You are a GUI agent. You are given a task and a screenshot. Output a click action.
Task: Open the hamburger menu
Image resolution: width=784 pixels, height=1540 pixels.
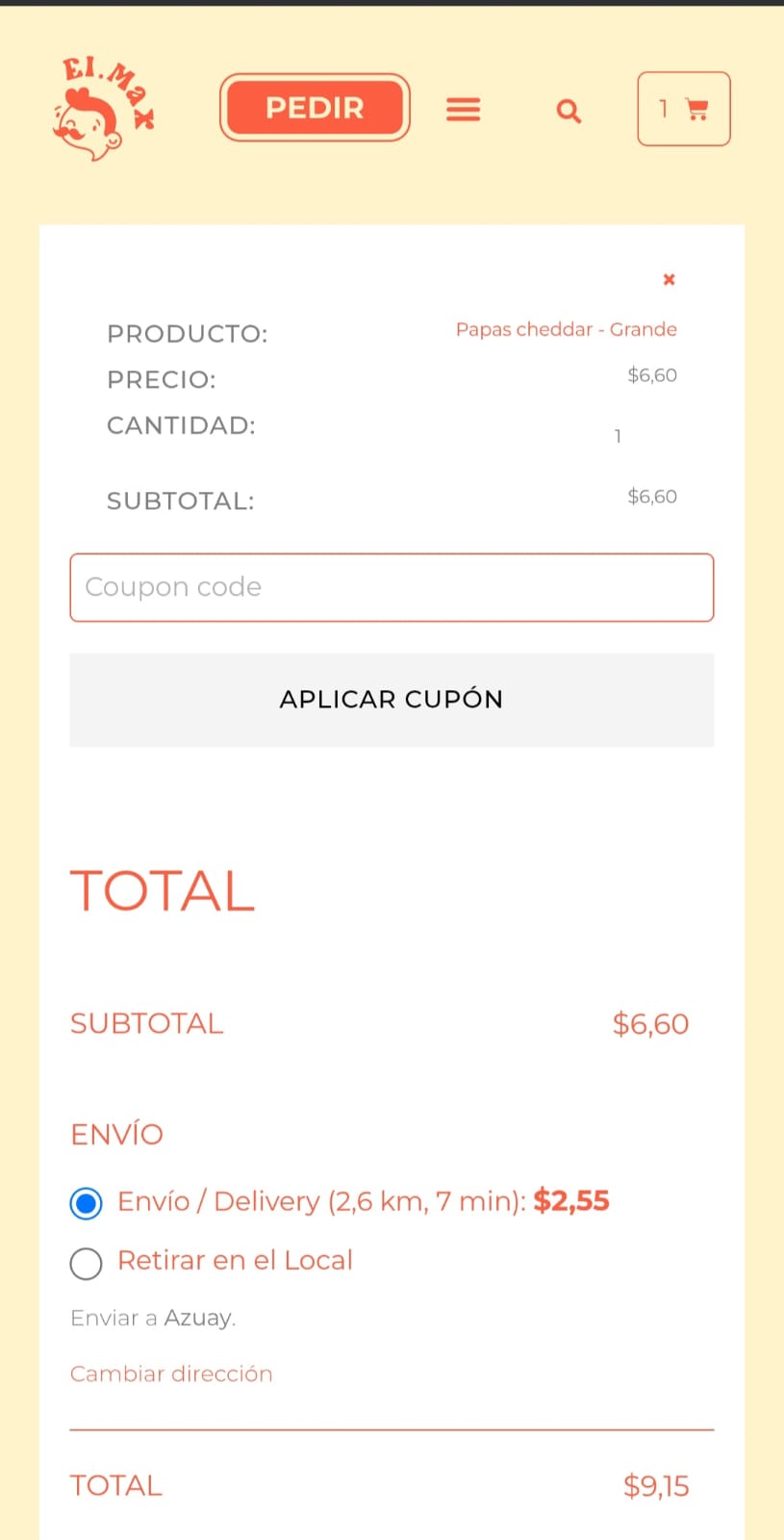click(x=463, y=110)
